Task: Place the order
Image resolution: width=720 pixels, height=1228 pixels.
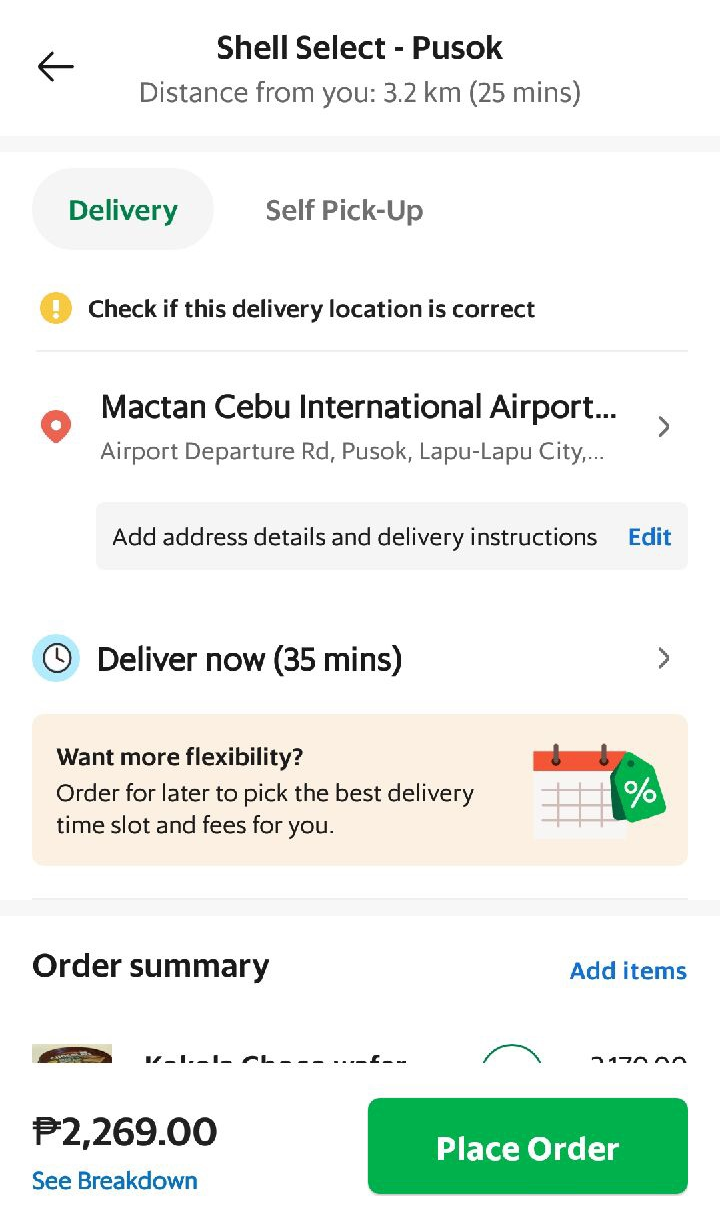Action: pos(528,1147)
